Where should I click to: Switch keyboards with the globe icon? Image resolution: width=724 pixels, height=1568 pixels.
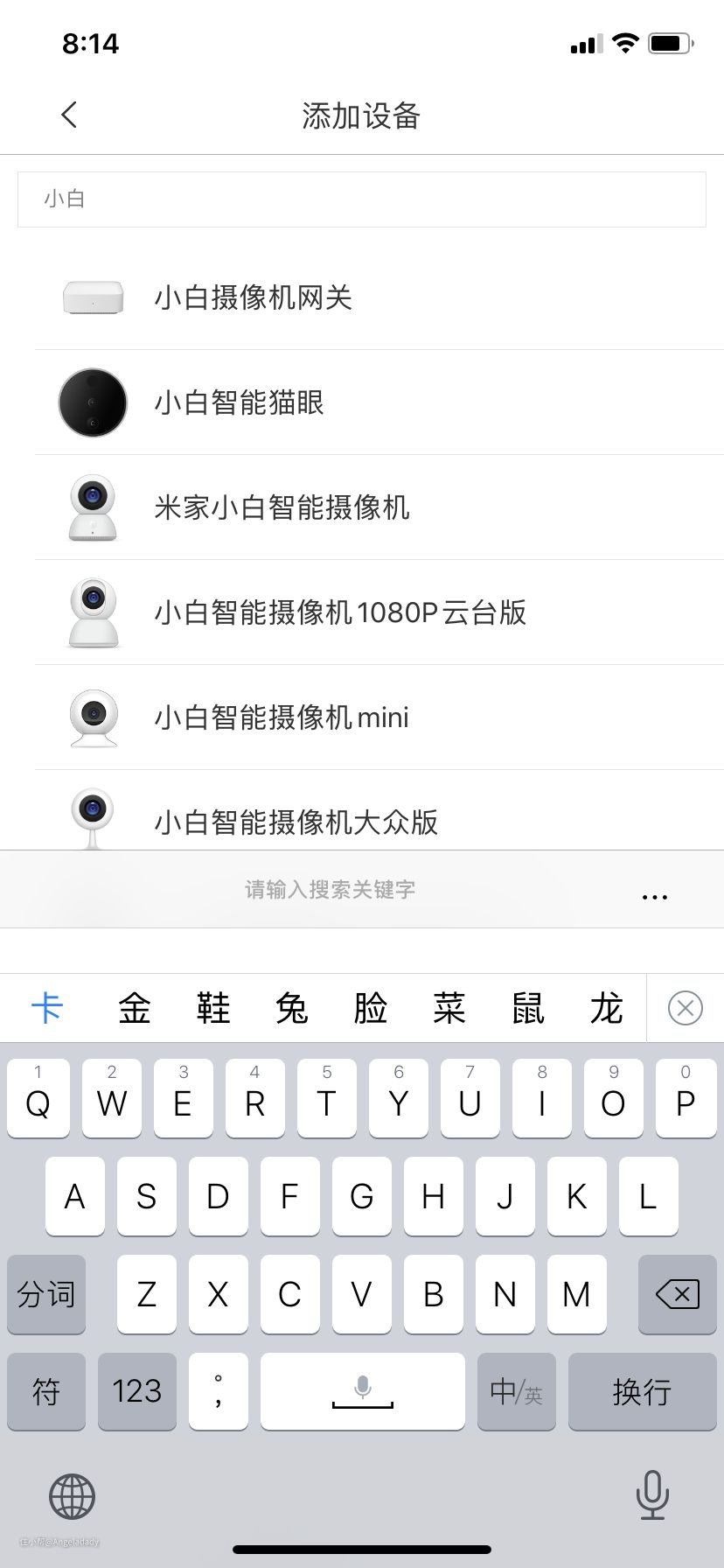[72, 1496]
